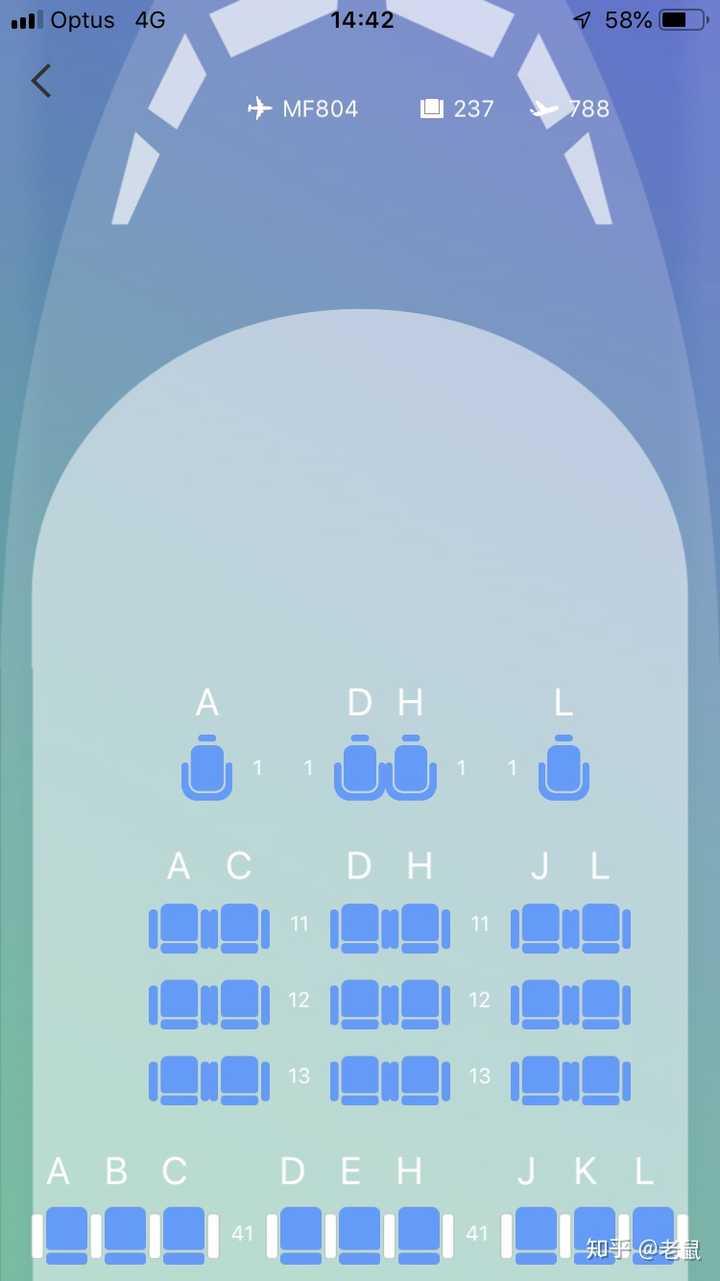Go back using the top-left arrow
This screenshot has height=1281, width=720.
tap(40, 81)
